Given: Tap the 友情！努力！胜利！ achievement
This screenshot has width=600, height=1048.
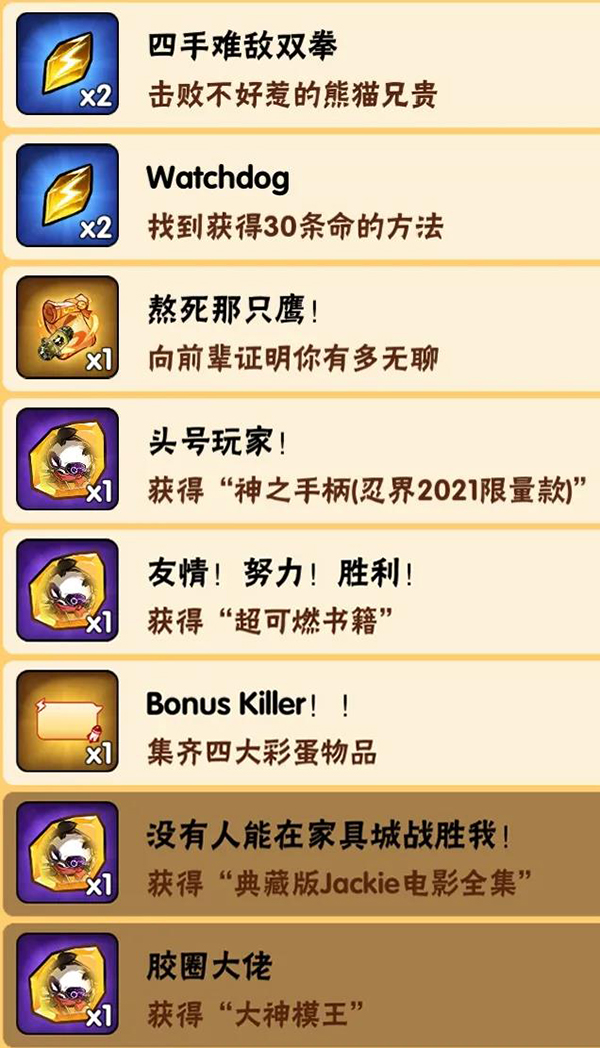Looking at the screenshot, I should tap(300, 594).
